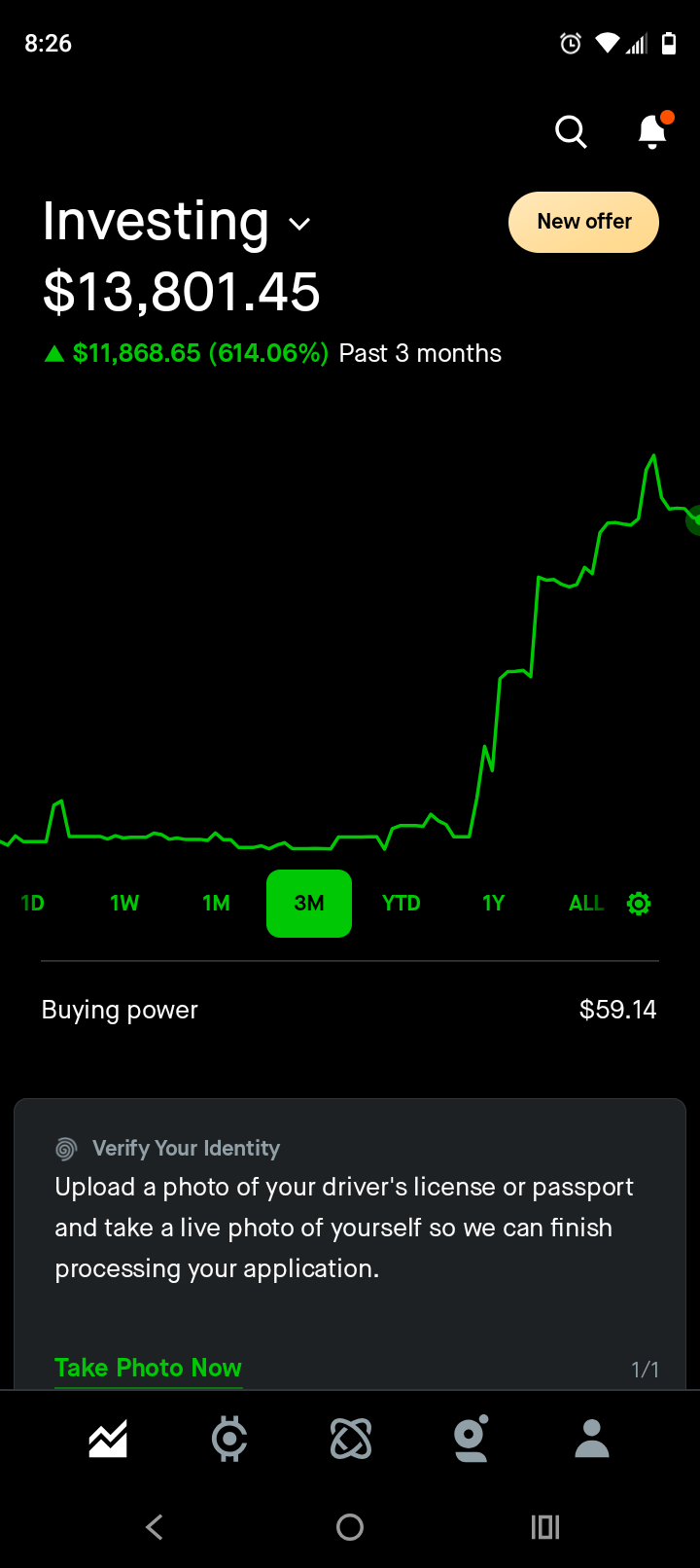View the 1Y chart range
The height and width of the screenshot is (1568, 700).
[x=493, y=904]
